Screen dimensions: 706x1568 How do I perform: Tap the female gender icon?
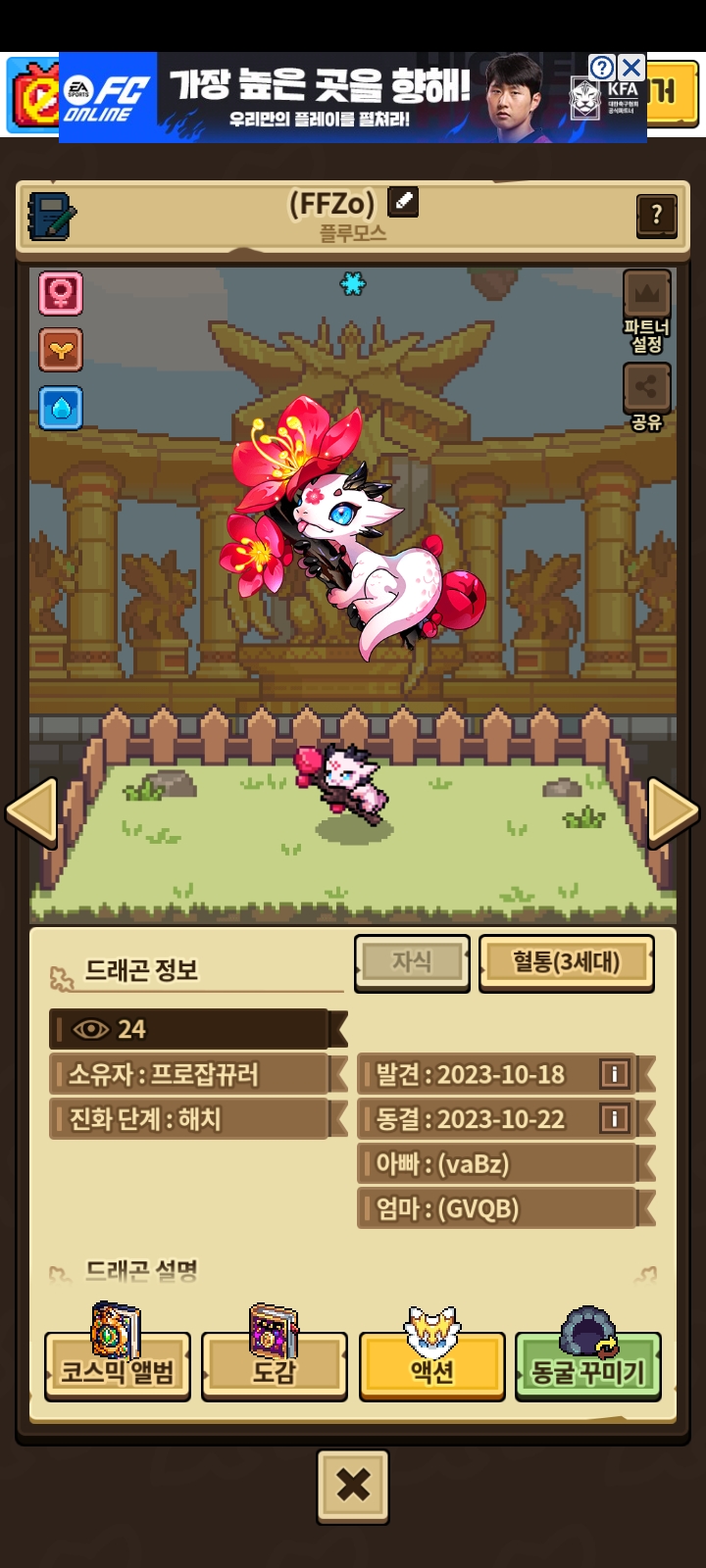pyautogui.click(x=61, y=293)
